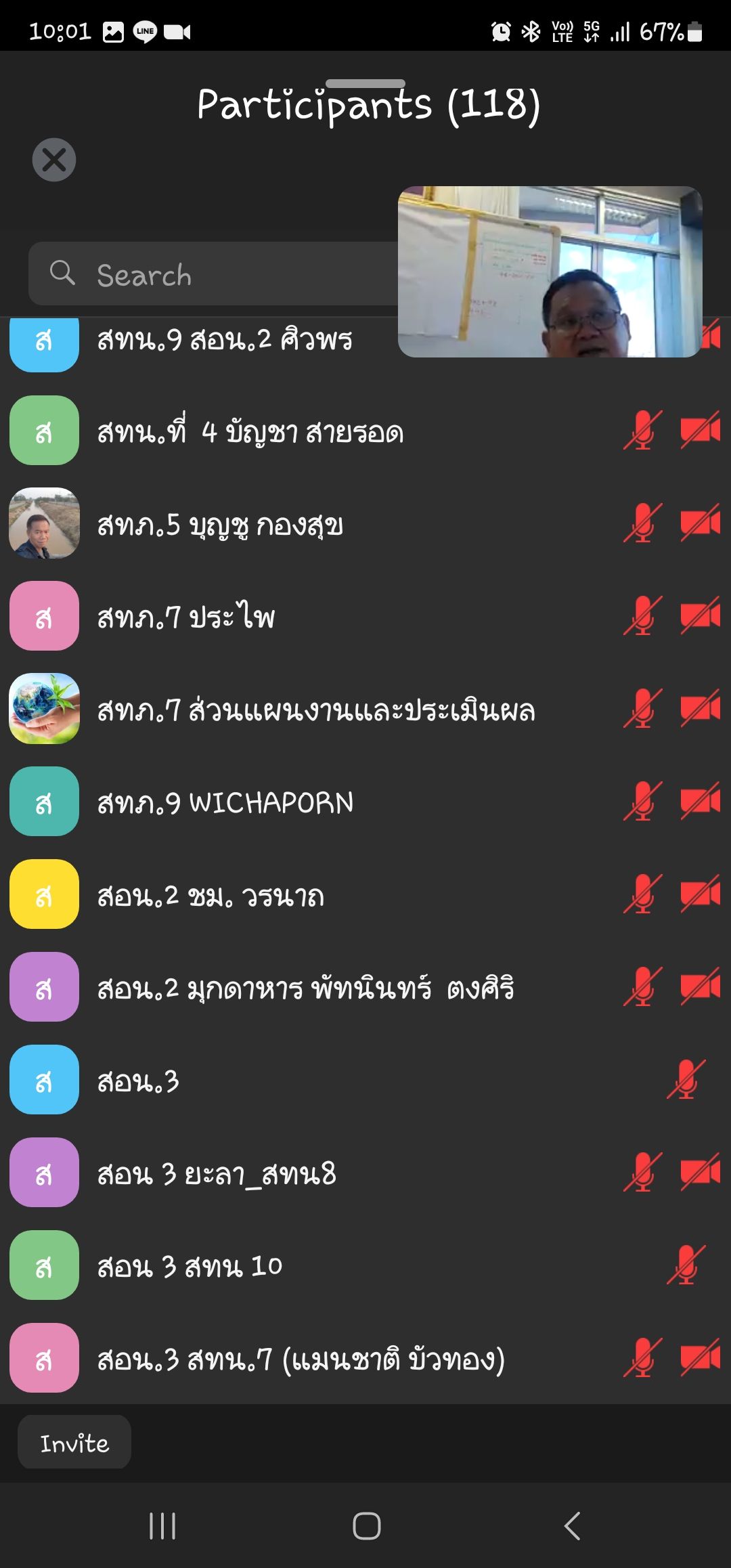Select participant สทภ.7 ประไพ
The image size is (731, 1568).
coord(186,617)
